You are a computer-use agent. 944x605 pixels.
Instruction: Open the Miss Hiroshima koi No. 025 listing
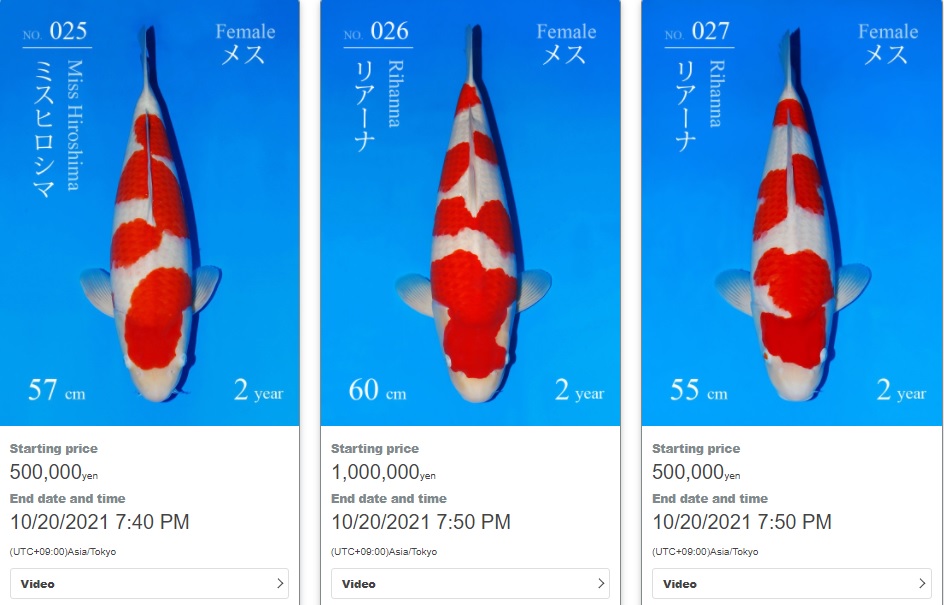coord(150,213)
